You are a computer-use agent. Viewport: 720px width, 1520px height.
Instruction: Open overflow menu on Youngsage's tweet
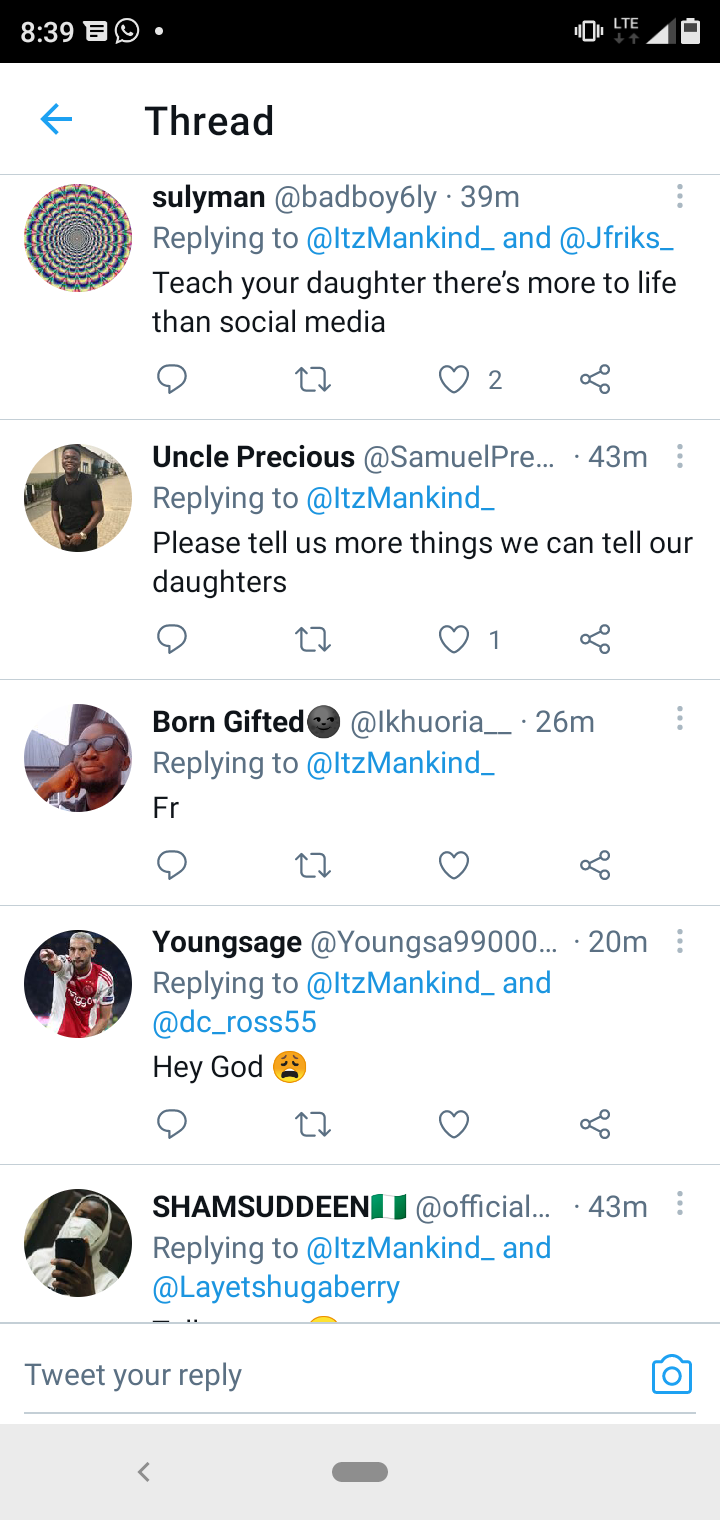[680, 941]
